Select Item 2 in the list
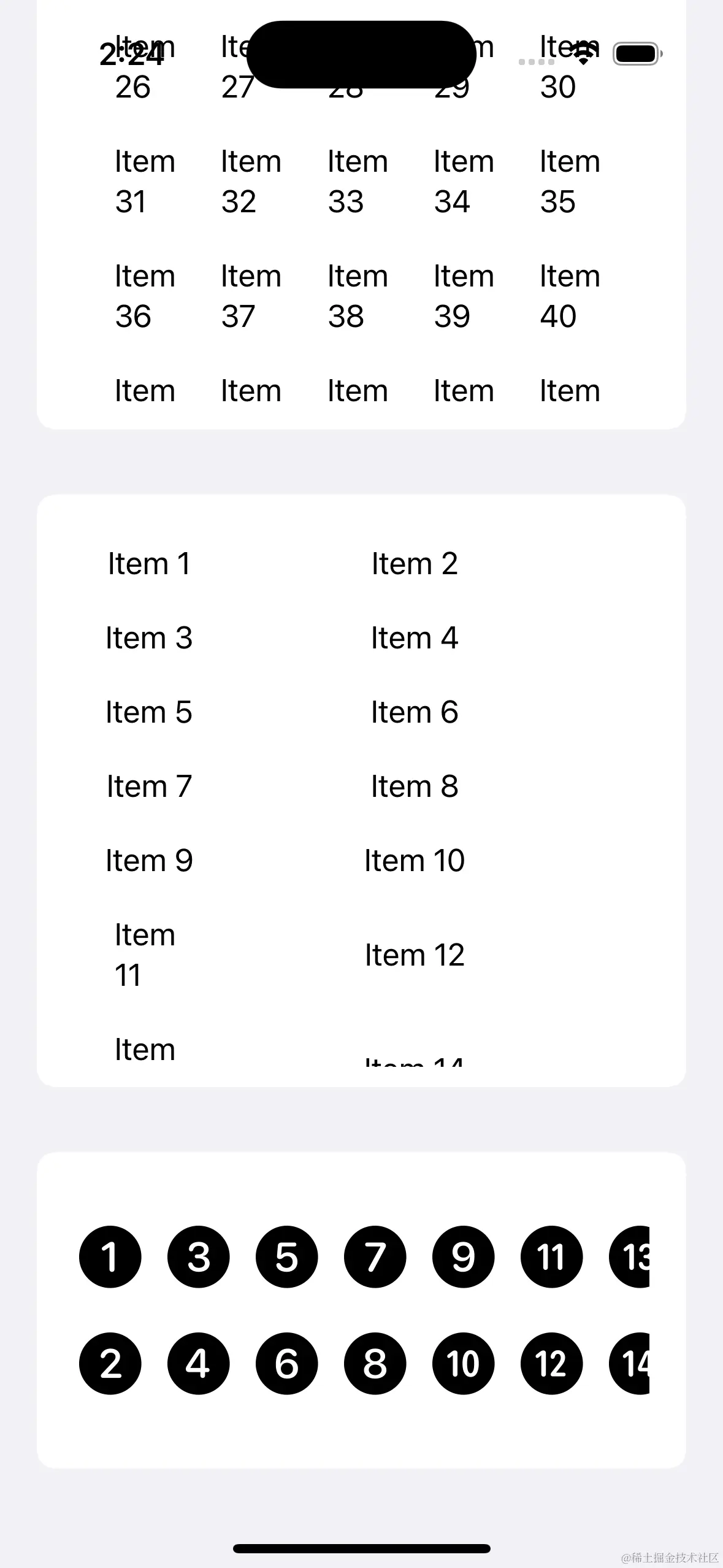The height and width of the screenshot is (1568, 723). [x=415, y=563]
